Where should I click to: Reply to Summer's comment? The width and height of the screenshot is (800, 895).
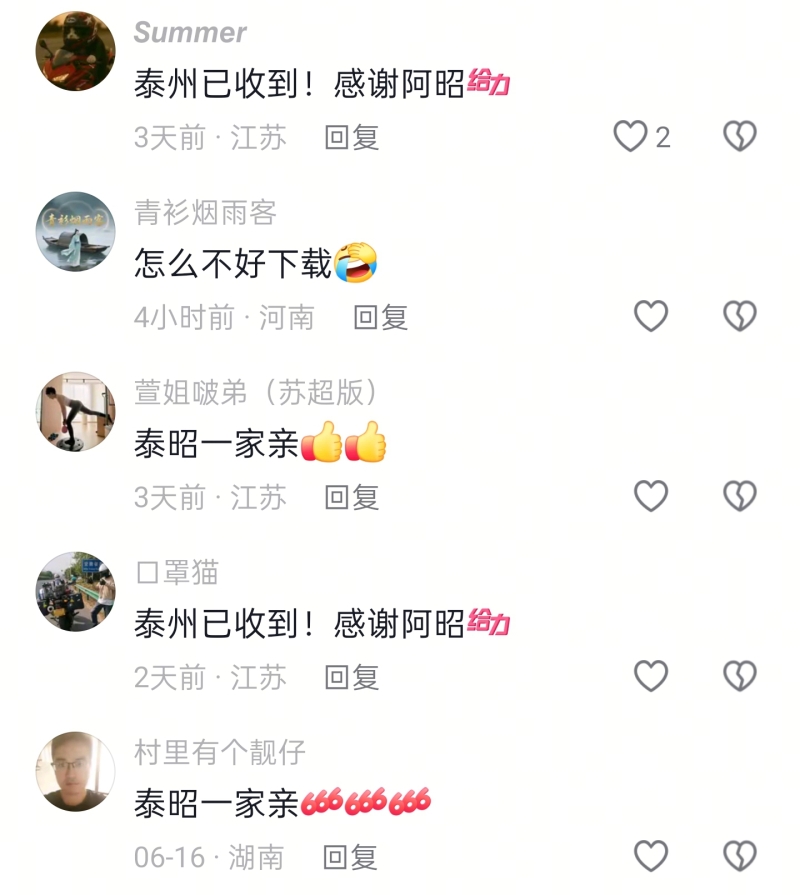tap(351, 137)
